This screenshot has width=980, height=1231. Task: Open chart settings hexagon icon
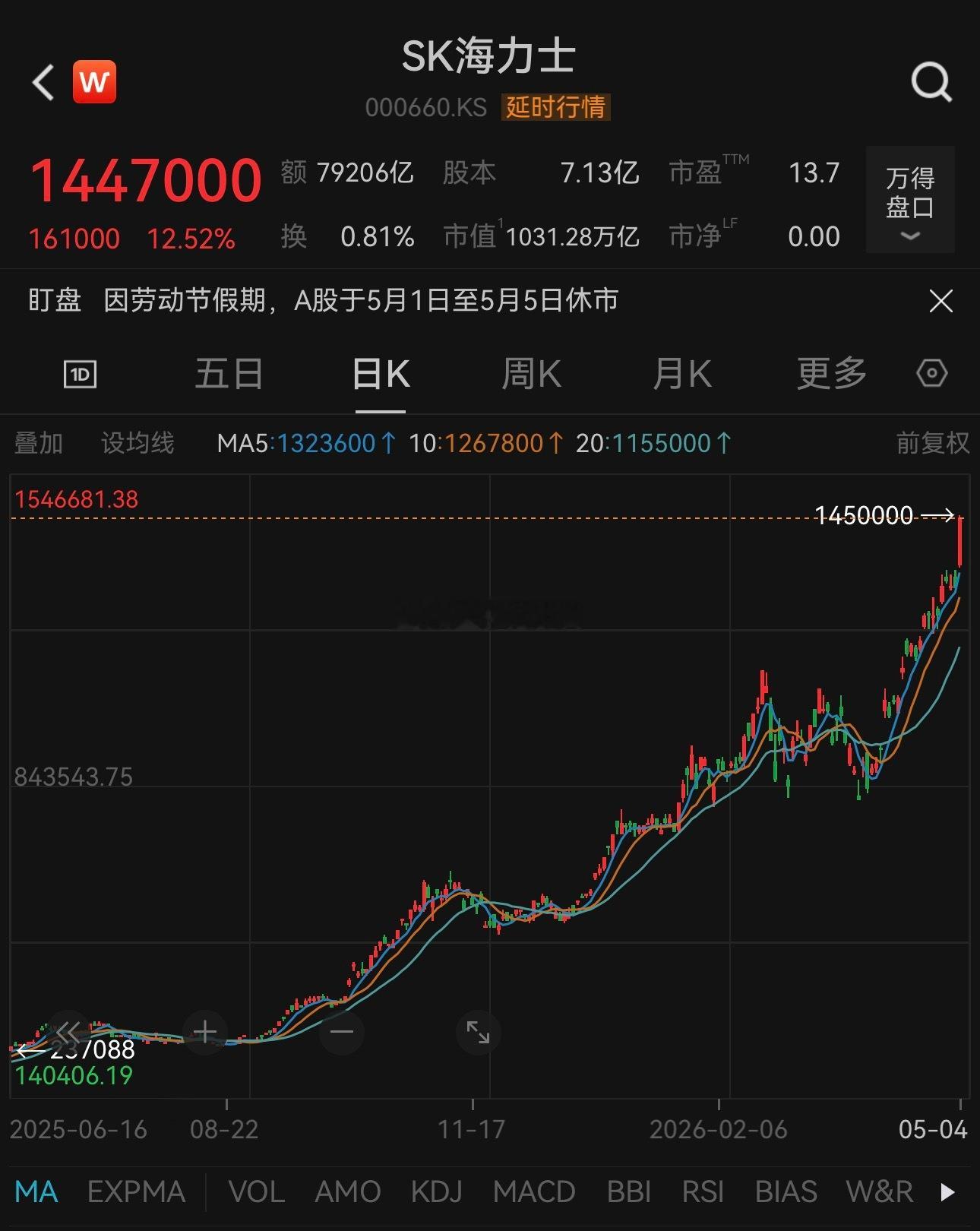pyautogui.click(x=931, y=373)
